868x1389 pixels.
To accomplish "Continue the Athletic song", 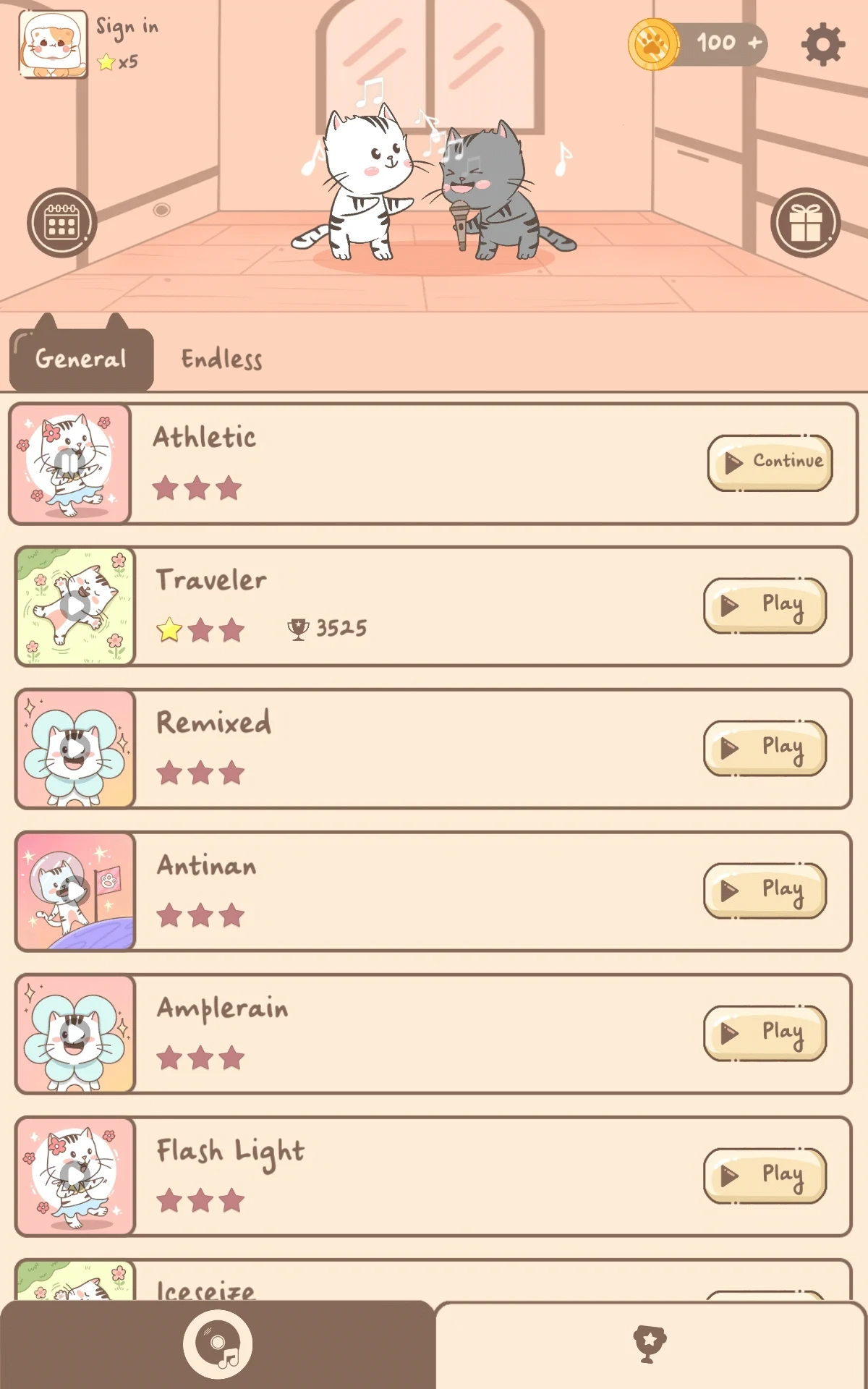I will pyautogui.click(x=770, y=463).
